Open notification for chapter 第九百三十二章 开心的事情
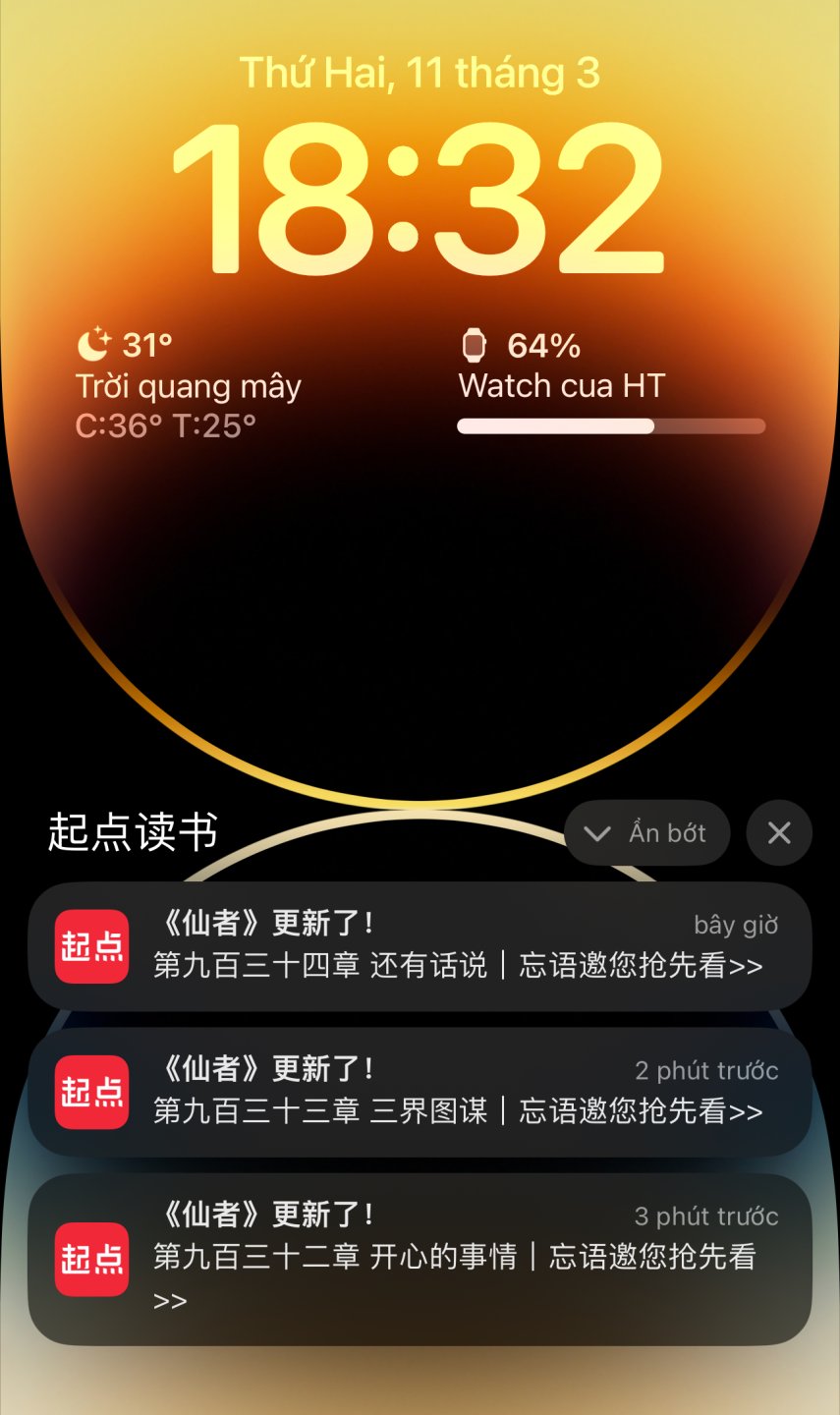The height and width of the screenshot is (1415, 840). coord(420,1259)
